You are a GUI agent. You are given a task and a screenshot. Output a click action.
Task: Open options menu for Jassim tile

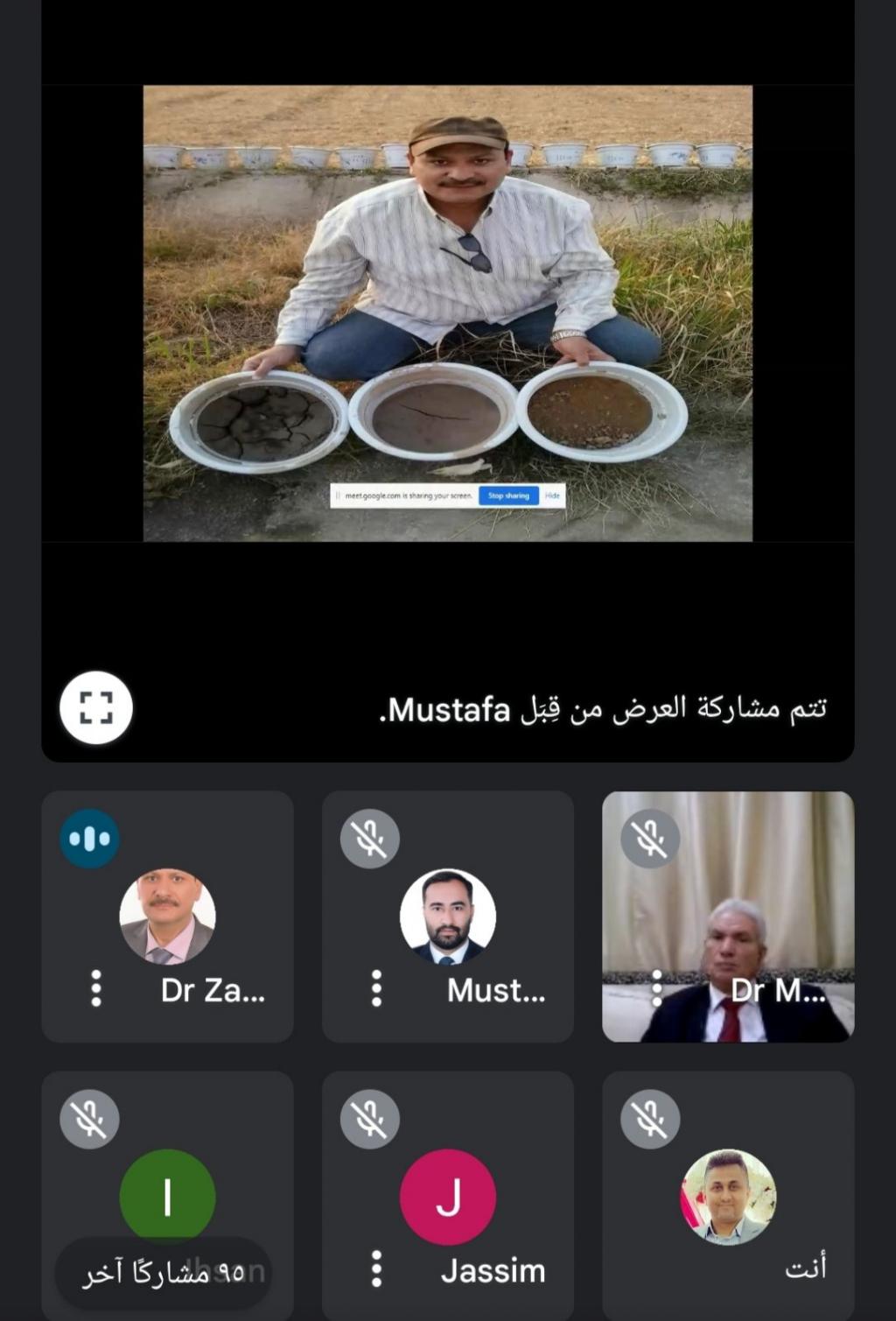(x=376, y=1268)
